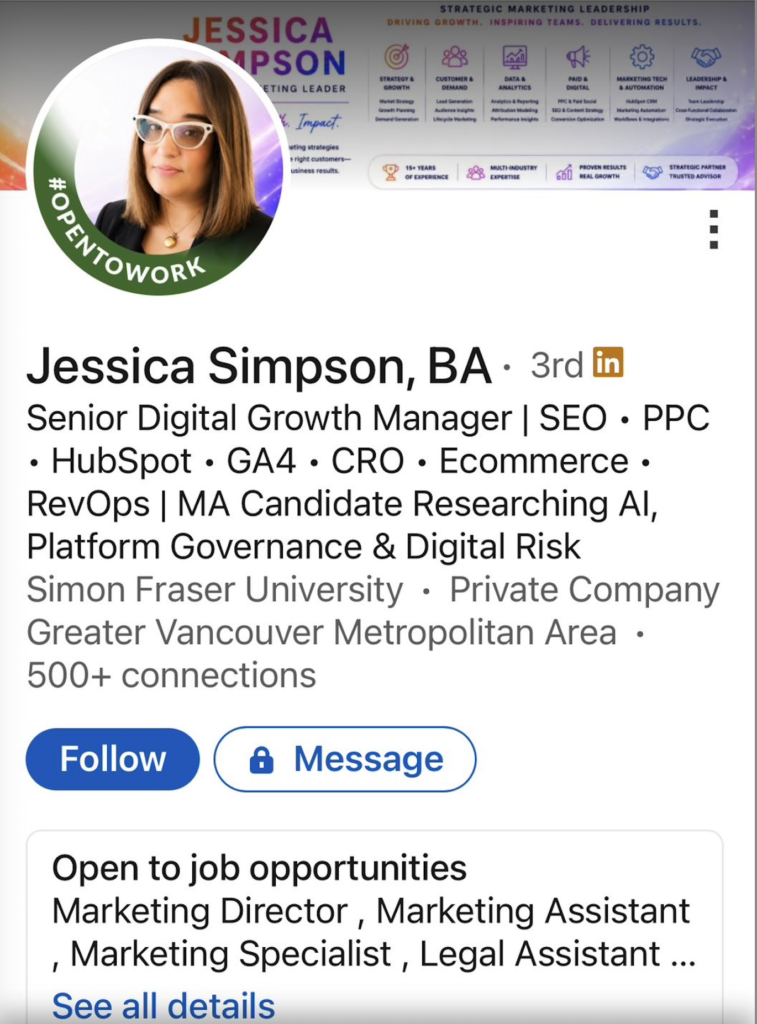The height and width of the screenshot is (1024, 757).
Task: Open the three-dot overflow menu
Action: (713, 229)
